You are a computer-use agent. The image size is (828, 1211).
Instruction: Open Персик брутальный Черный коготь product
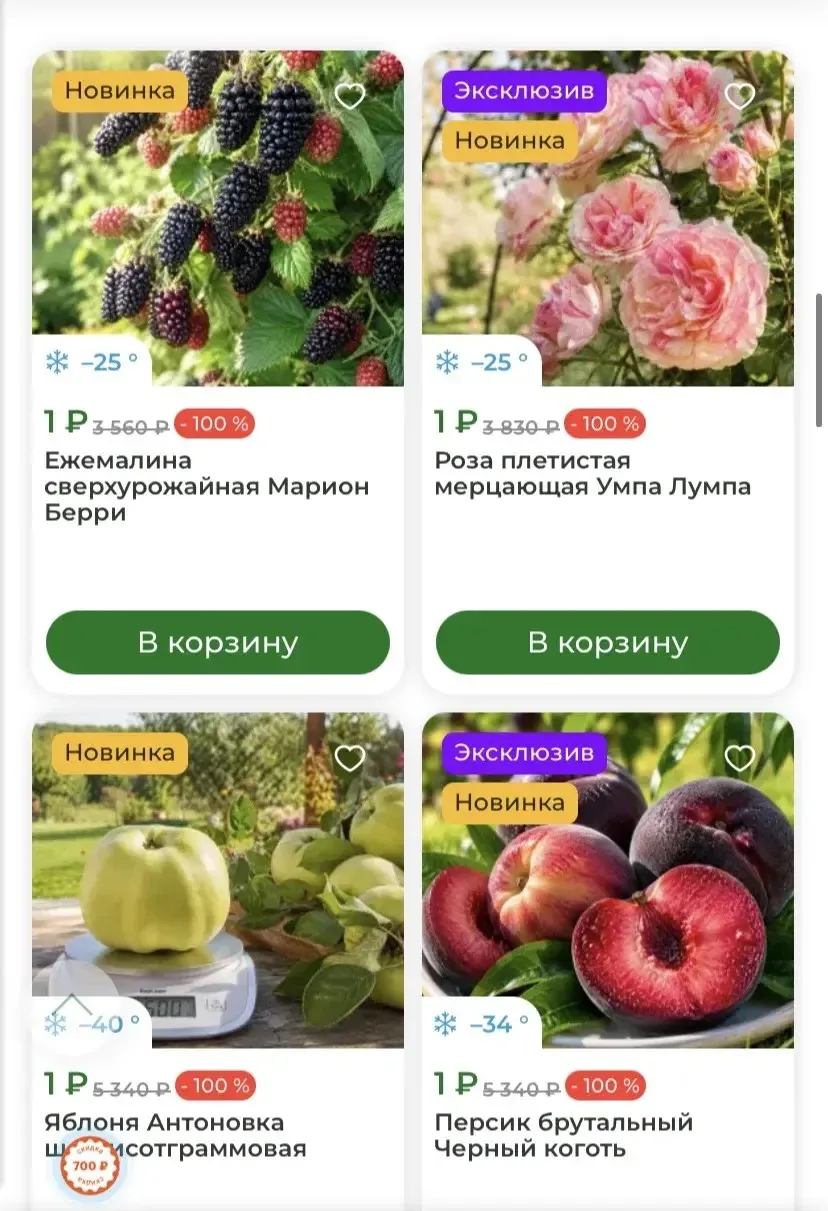pyautogui.click(x=608, y=961)
